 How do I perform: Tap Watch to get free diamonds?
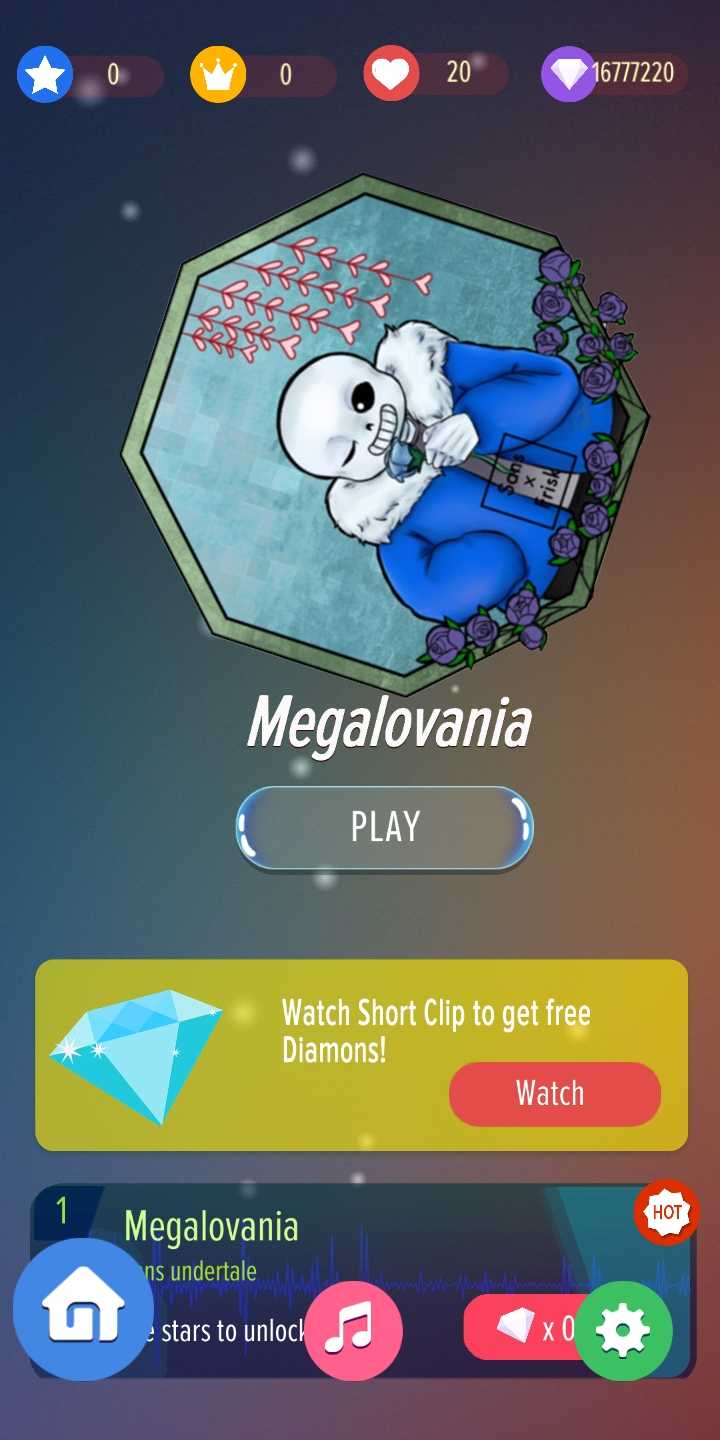tap(554, 1094)
